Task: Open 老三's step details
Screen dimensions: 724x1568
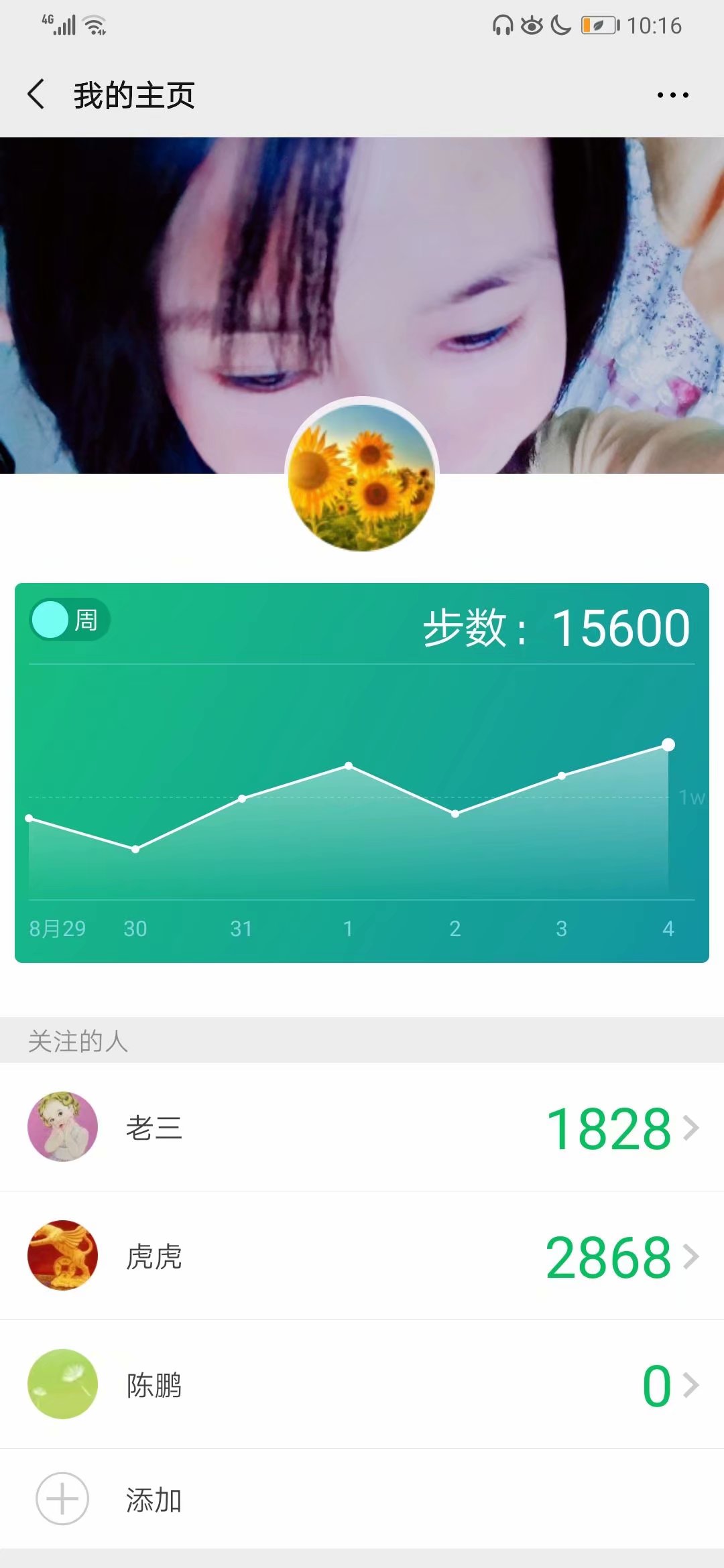Action: [362, 1127]
